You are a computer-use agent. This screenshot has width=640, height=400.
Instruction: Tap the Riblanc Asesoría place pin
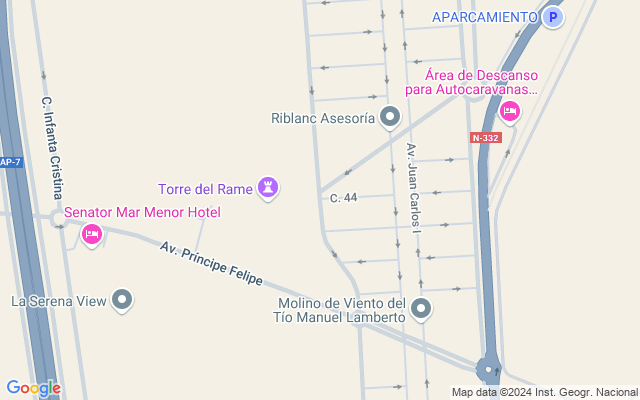point(391,118)
